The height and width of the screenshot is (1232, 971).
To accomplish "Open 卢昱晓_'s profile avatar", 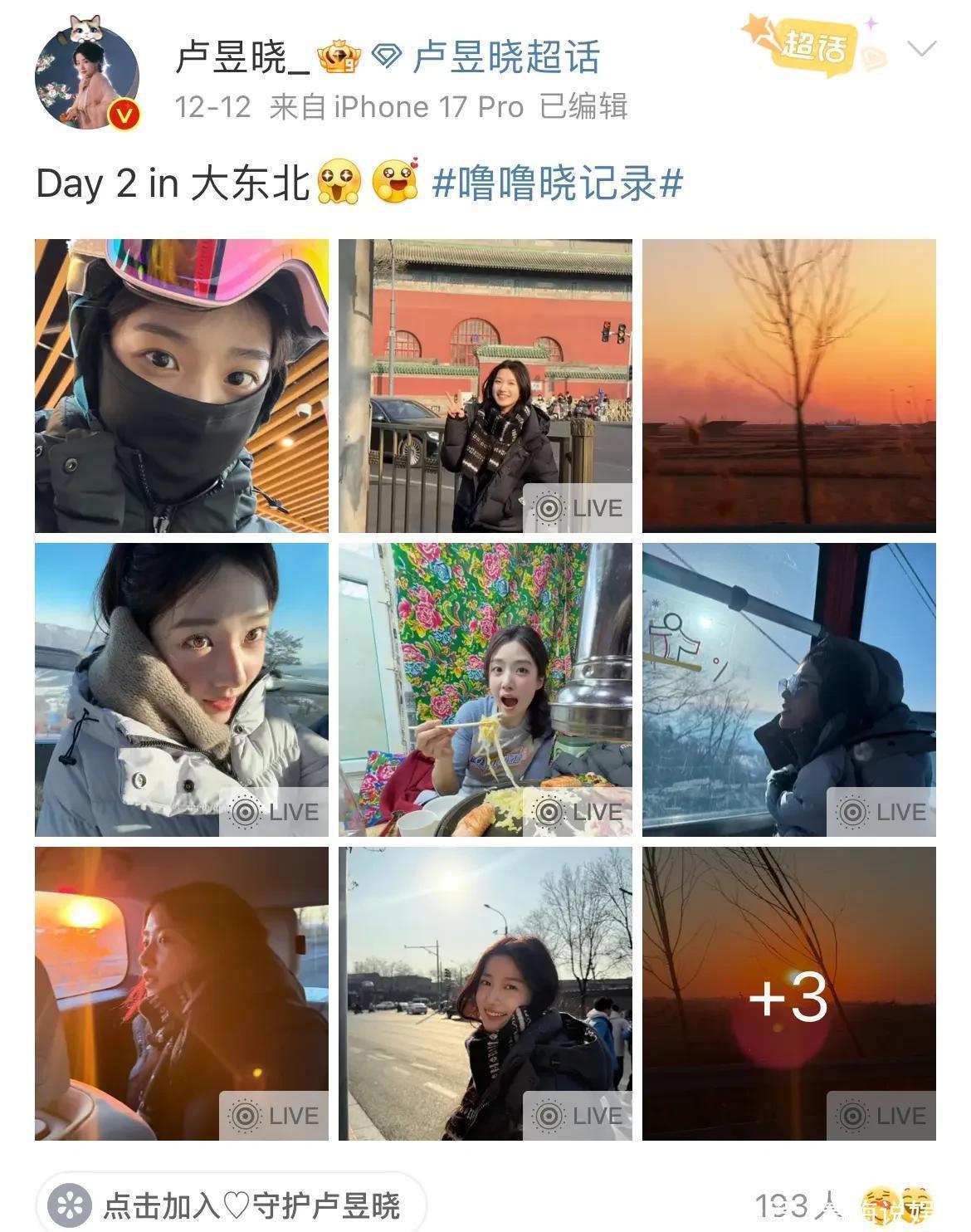I will (x=87, y=76).
